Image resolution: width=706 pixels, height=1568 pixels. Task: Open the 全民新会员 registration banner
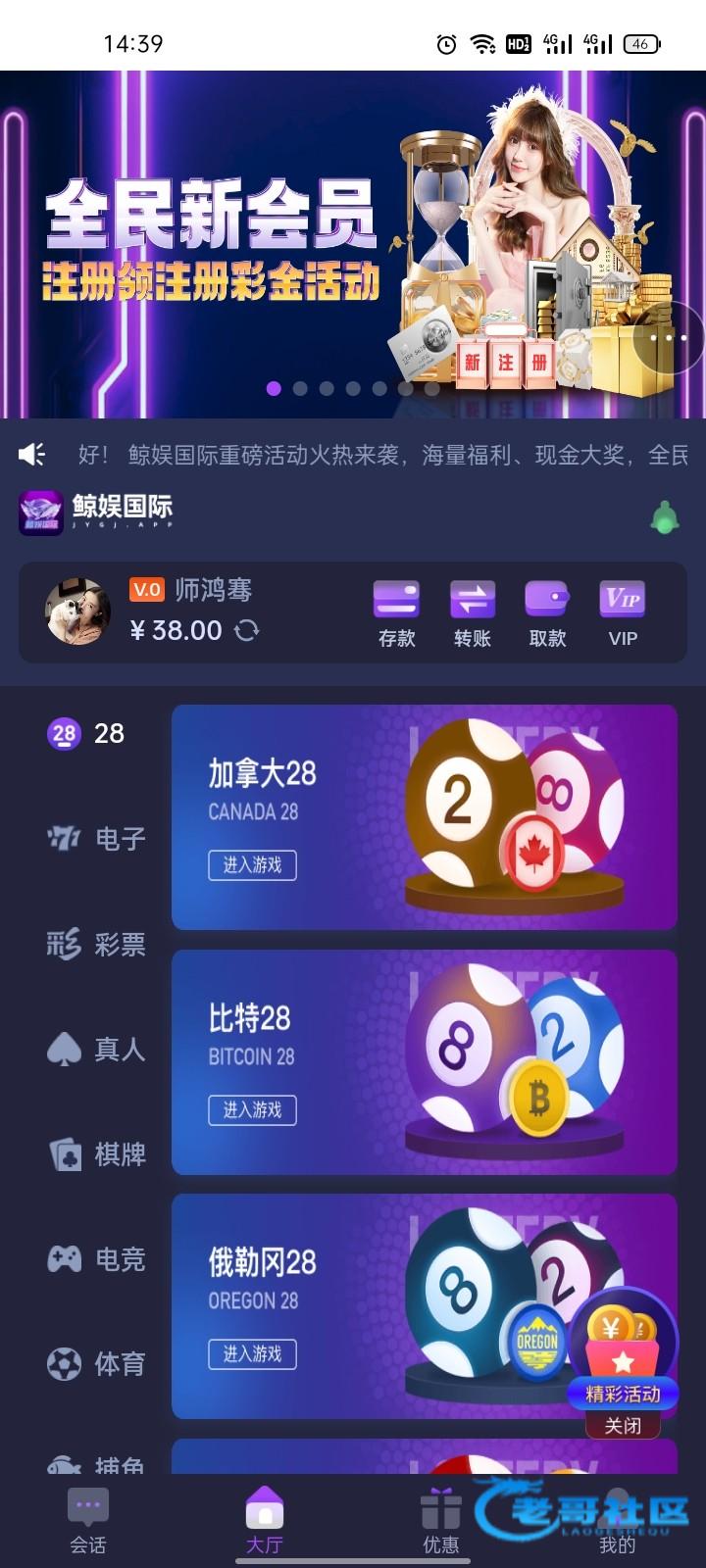pyautogui.click(x=294, y=245)
